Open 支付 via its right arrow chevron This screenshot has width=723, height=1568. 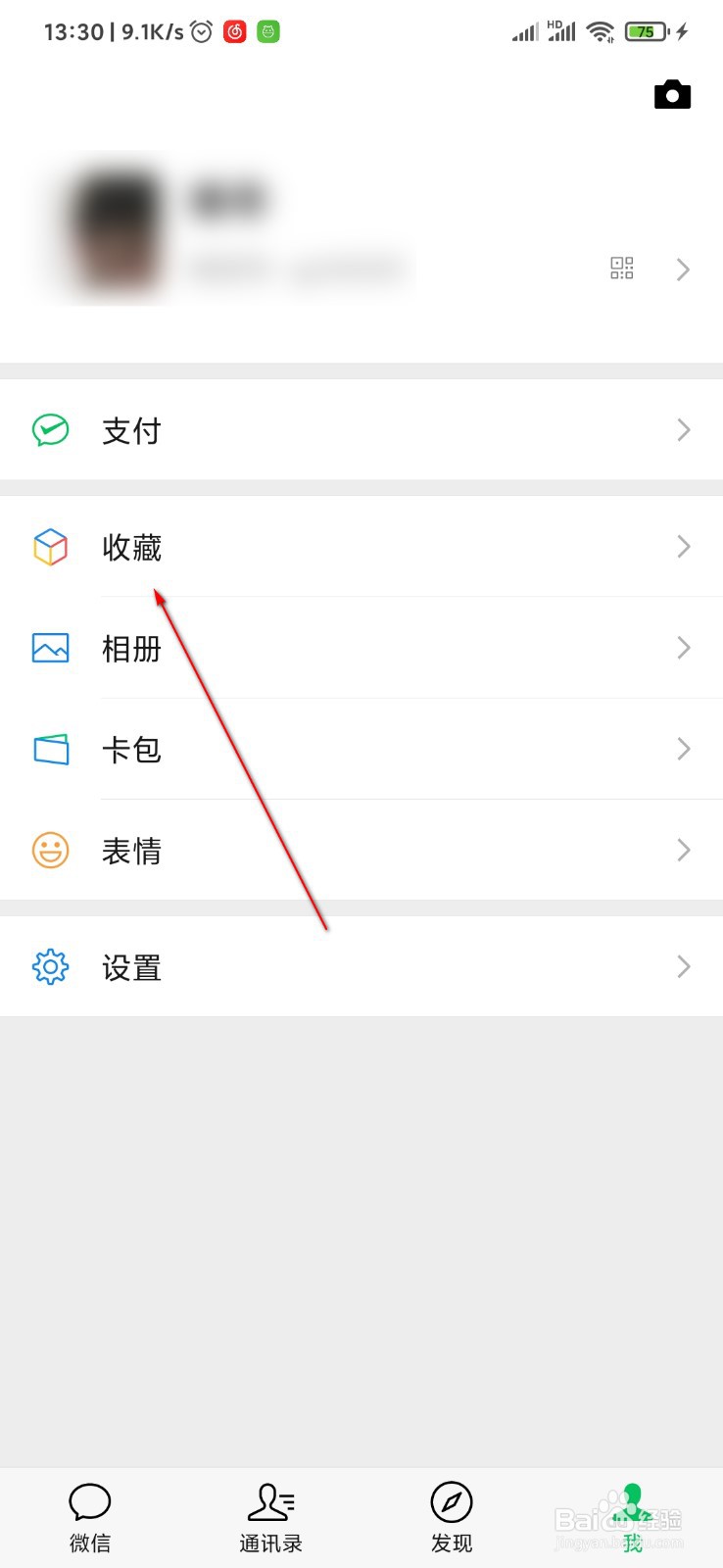[683, 429]
